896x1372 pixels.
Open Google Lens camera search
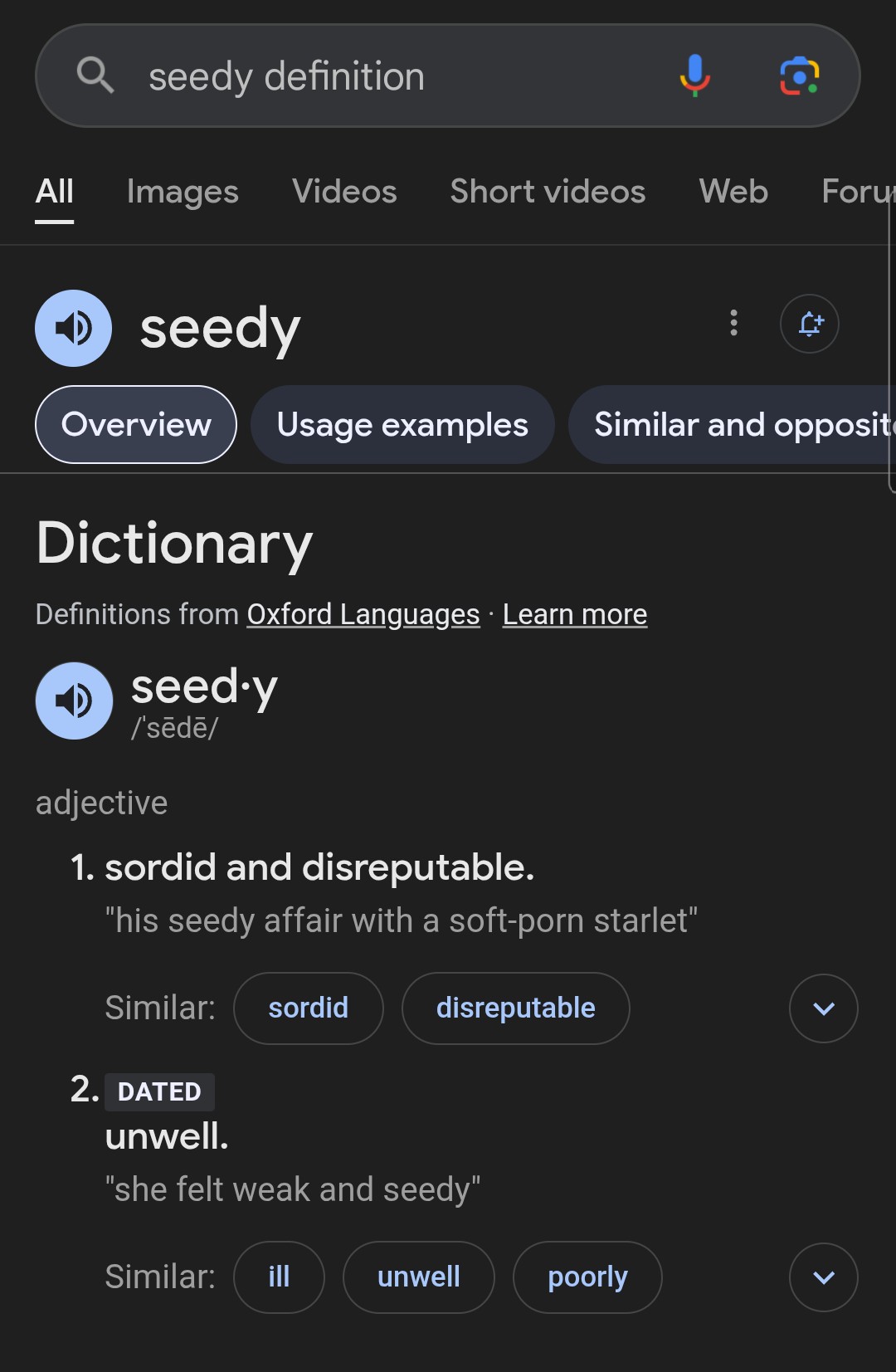(799, 76)
